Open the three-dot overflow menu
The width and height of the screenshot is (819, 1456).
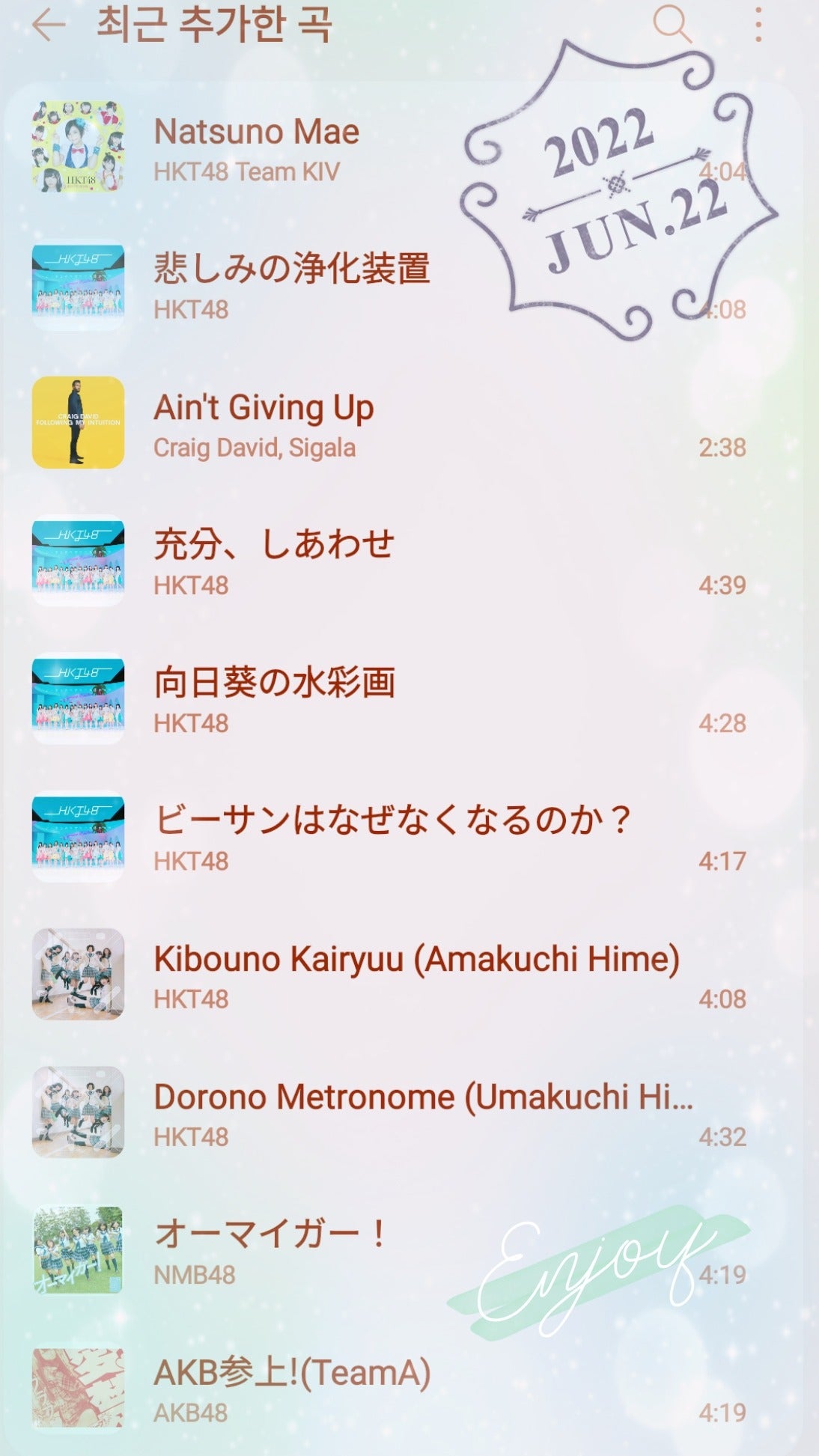[x=758, y=25]
